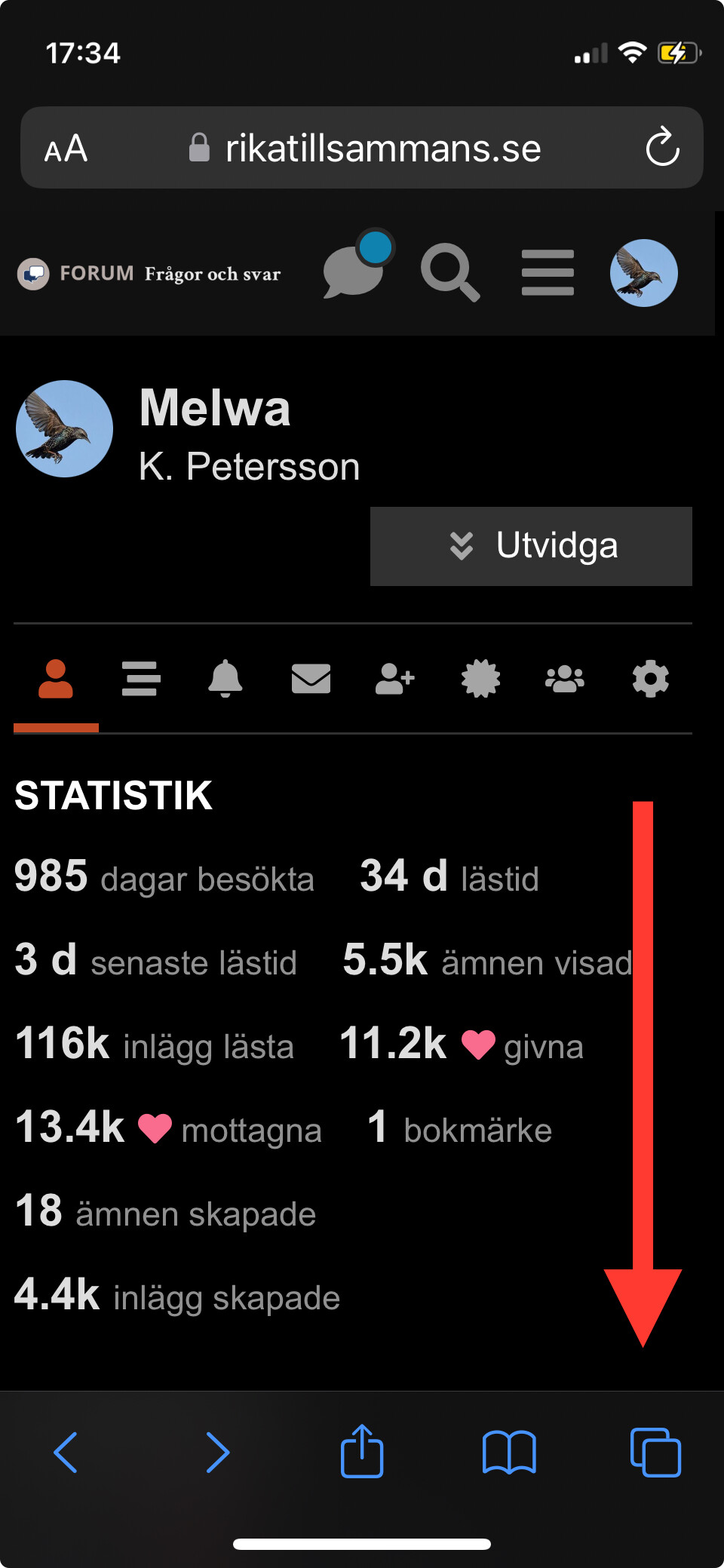Screen dimensions: 724x1568
Task: Open the groups tab
Action: pos(565,679)
